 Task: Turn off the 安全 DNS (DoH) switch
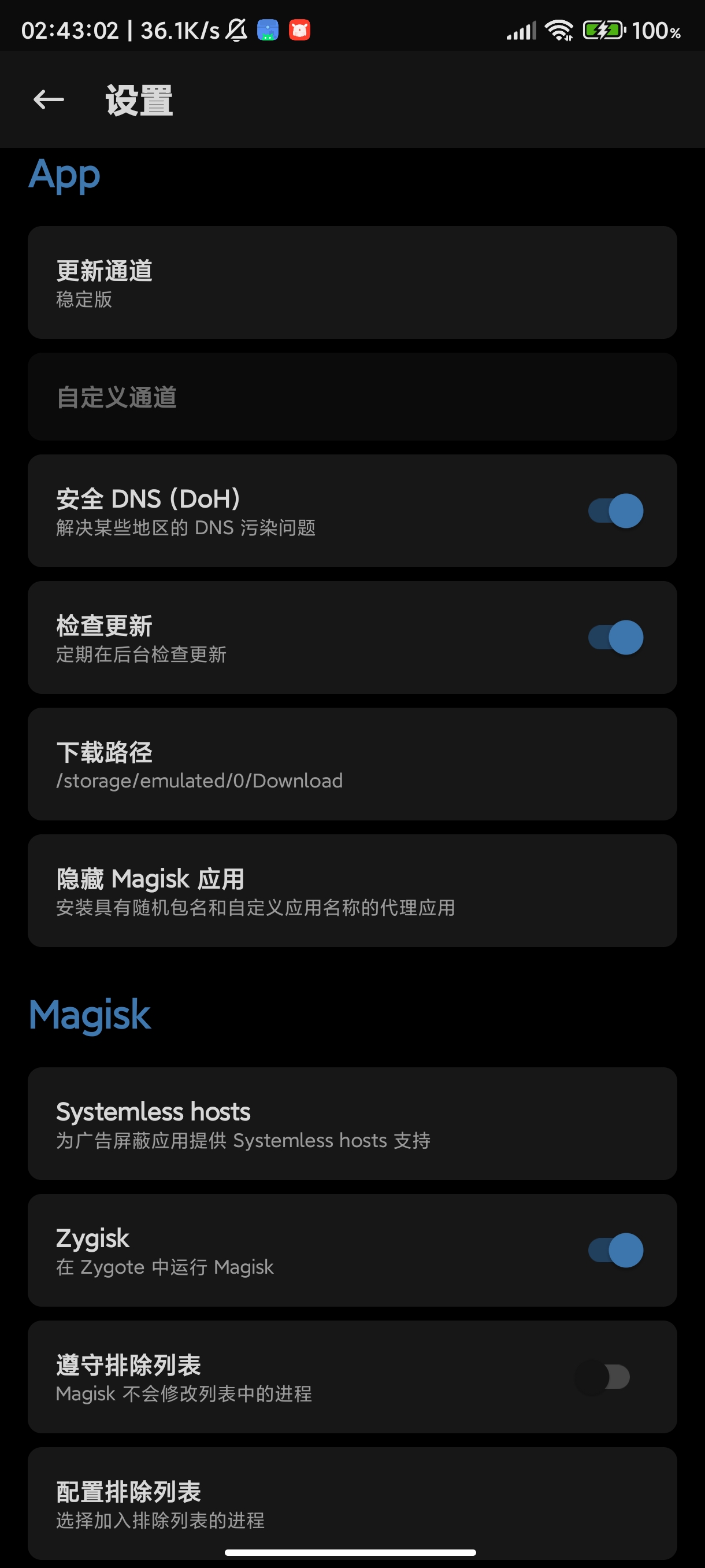click(x=615, y=511)
